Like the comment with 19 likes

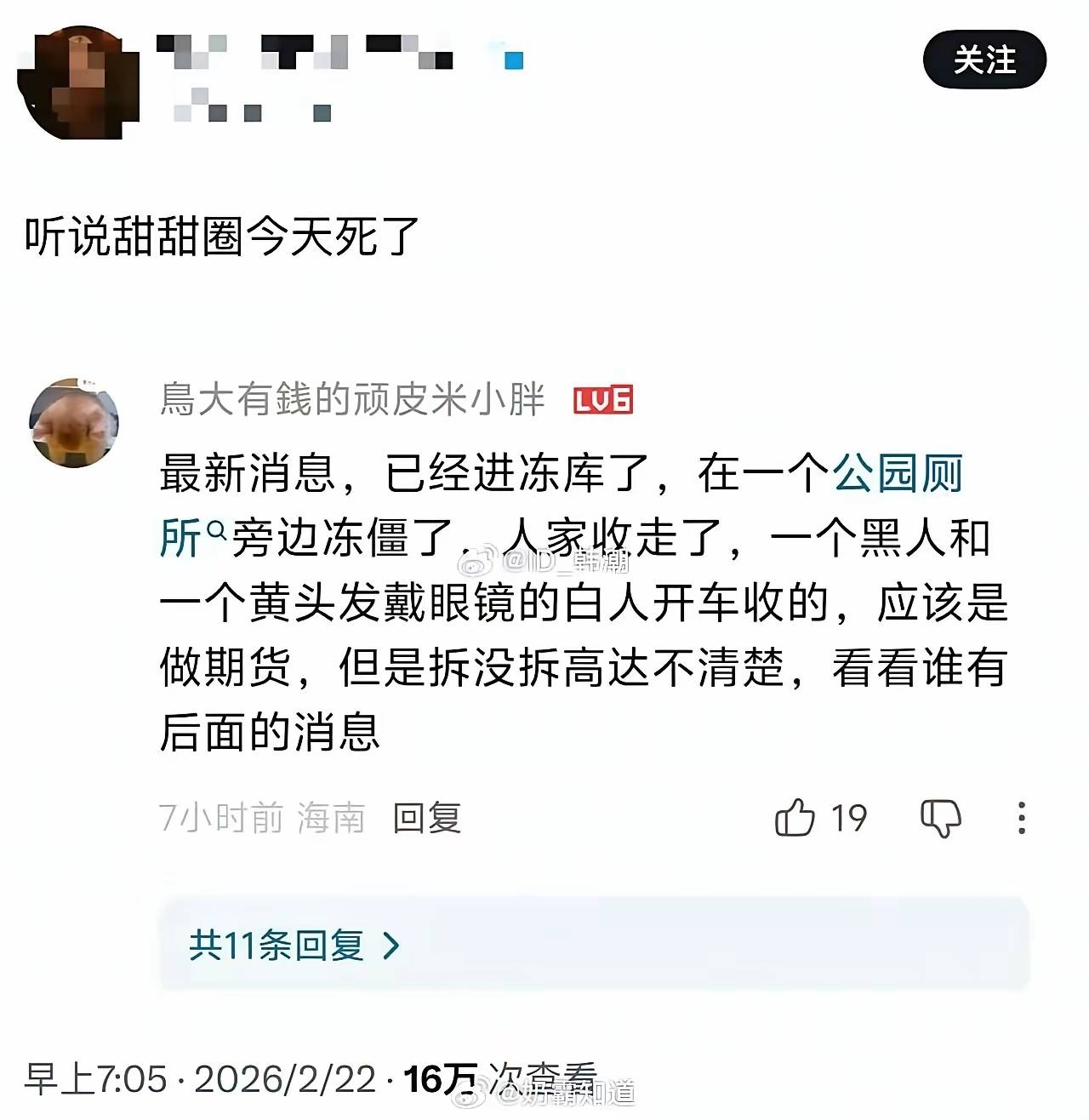point(795,818)
